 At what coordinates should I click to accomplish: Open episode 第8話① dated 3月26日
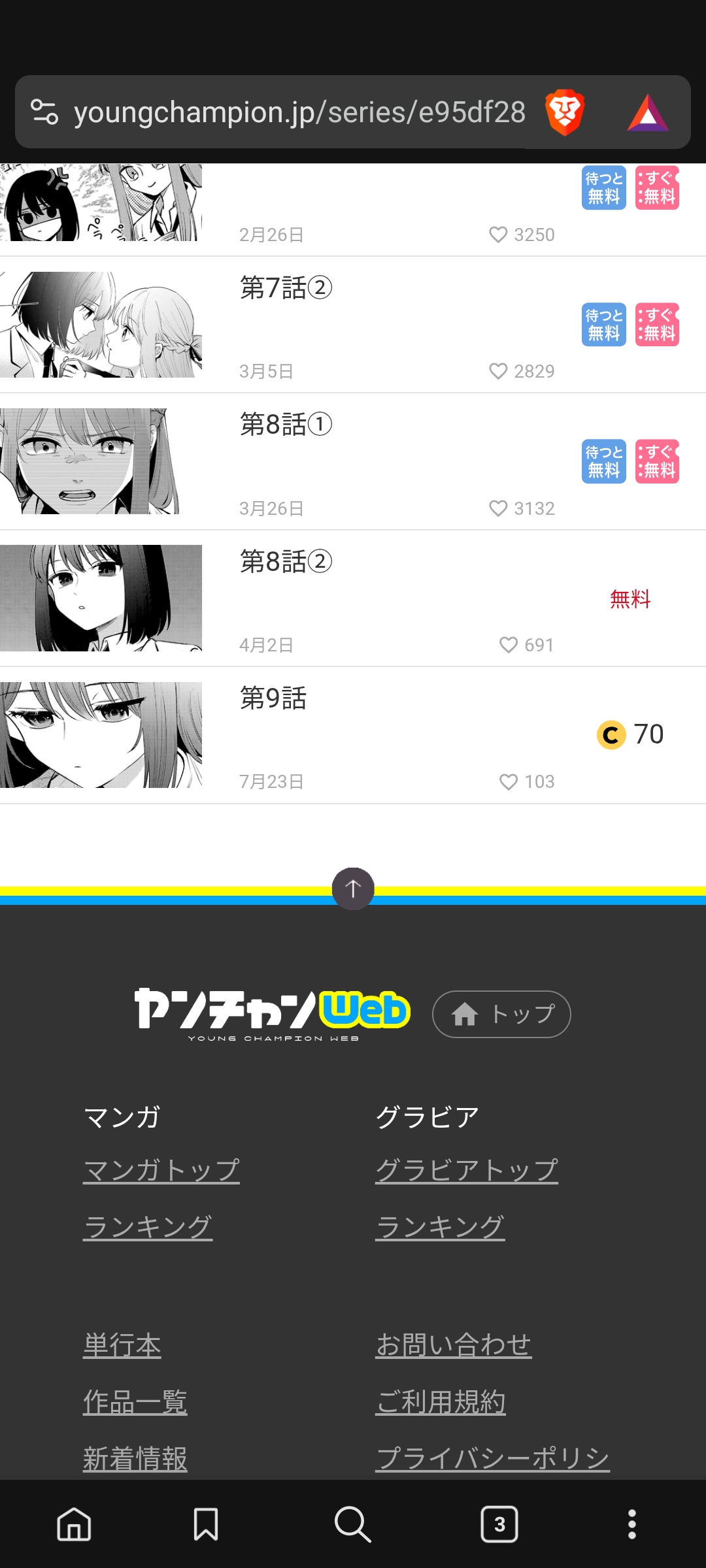click(x=353, y=461)
